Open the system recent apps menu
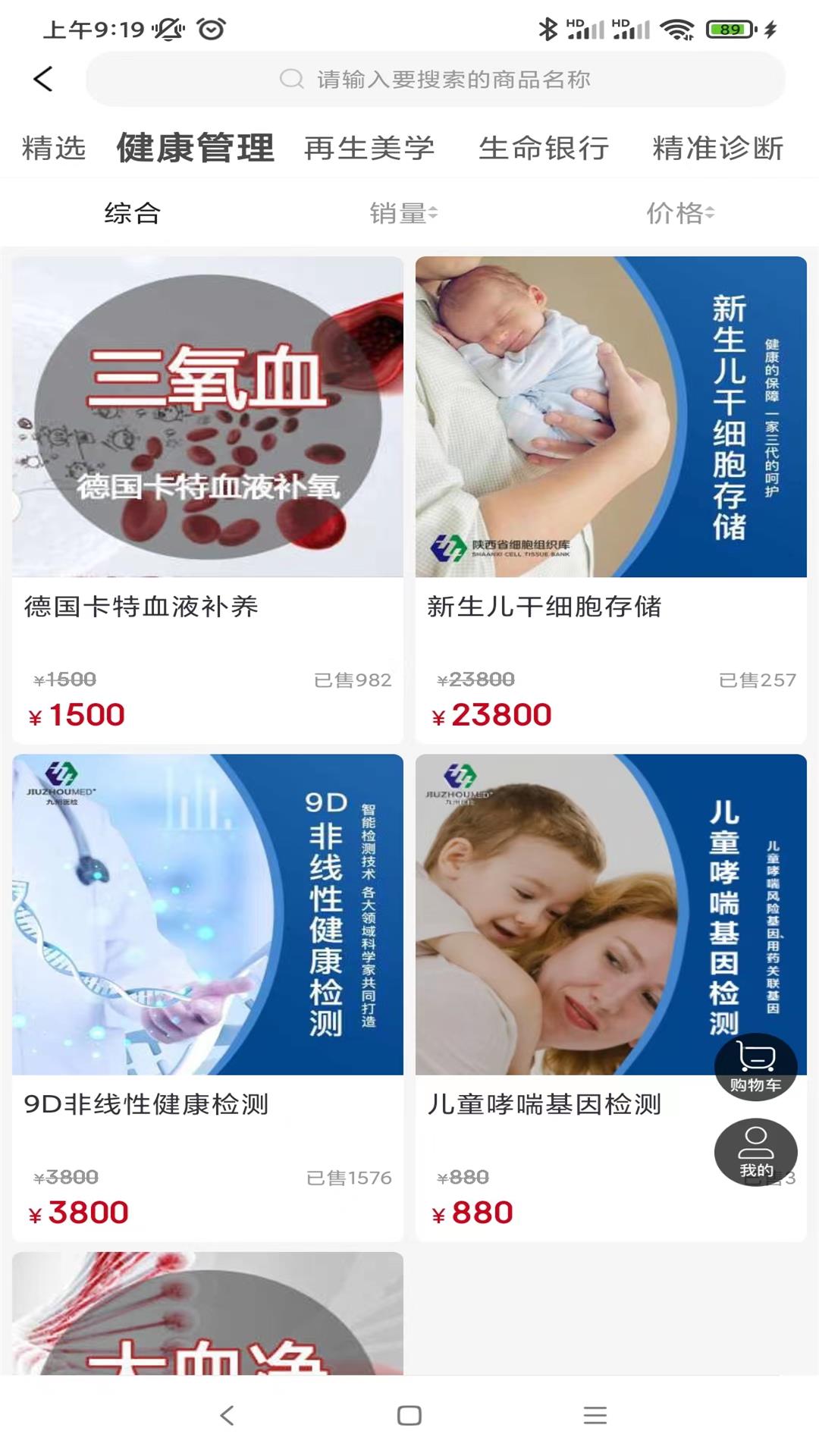The width and height of the screenshot is (819, 1456). coord(595,1415)
